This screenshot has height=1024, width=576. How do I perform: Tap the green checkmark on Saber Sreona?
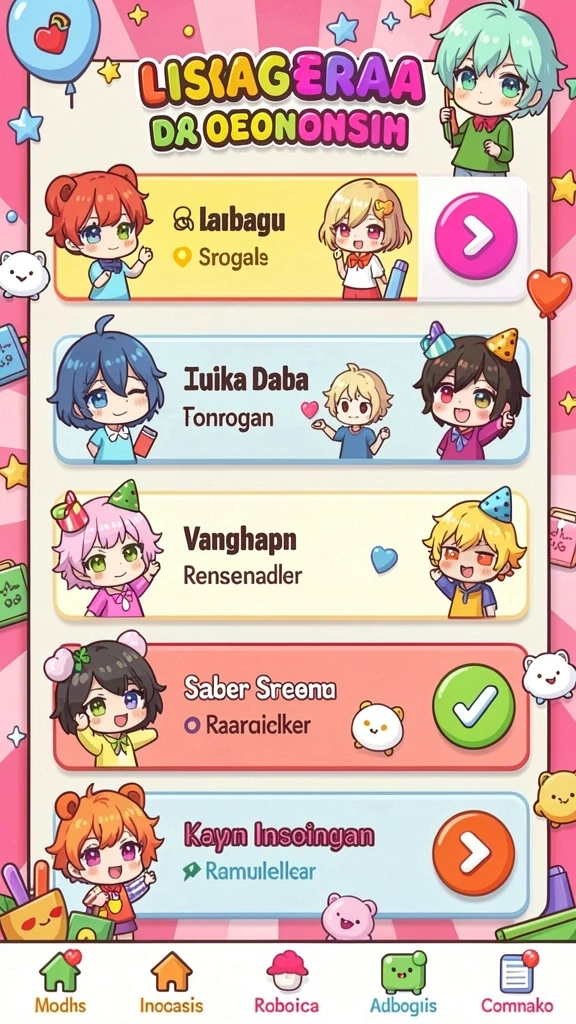tap(474, 706)
